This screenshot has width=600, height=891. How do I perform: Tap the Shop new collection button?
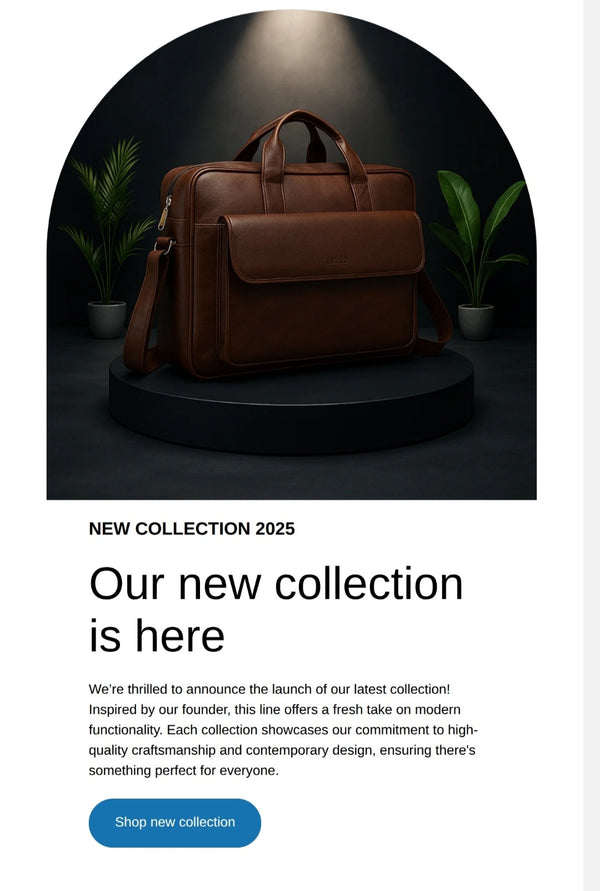point(175,822)
